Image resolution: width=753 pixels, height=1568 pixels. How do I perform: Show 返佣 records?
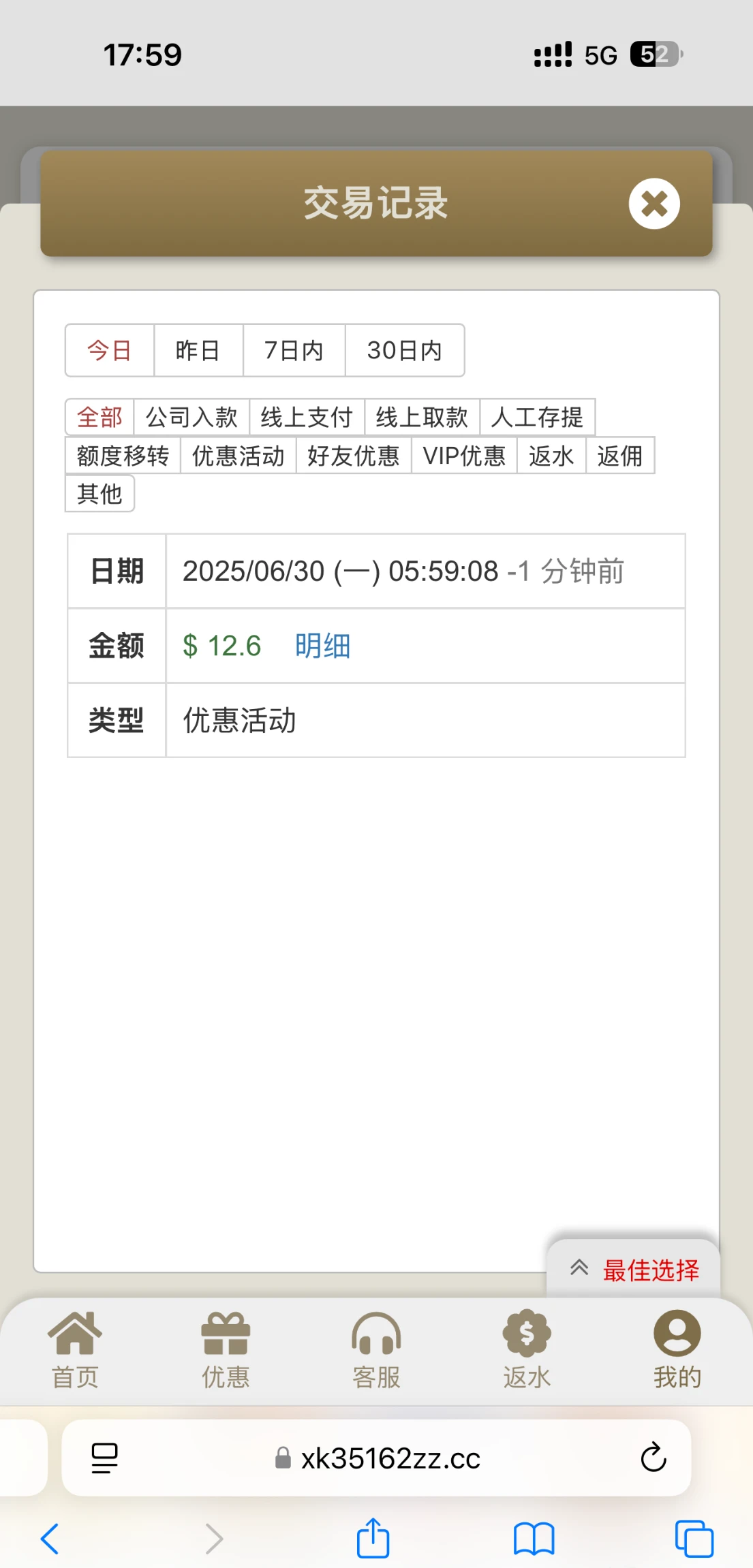619,456
